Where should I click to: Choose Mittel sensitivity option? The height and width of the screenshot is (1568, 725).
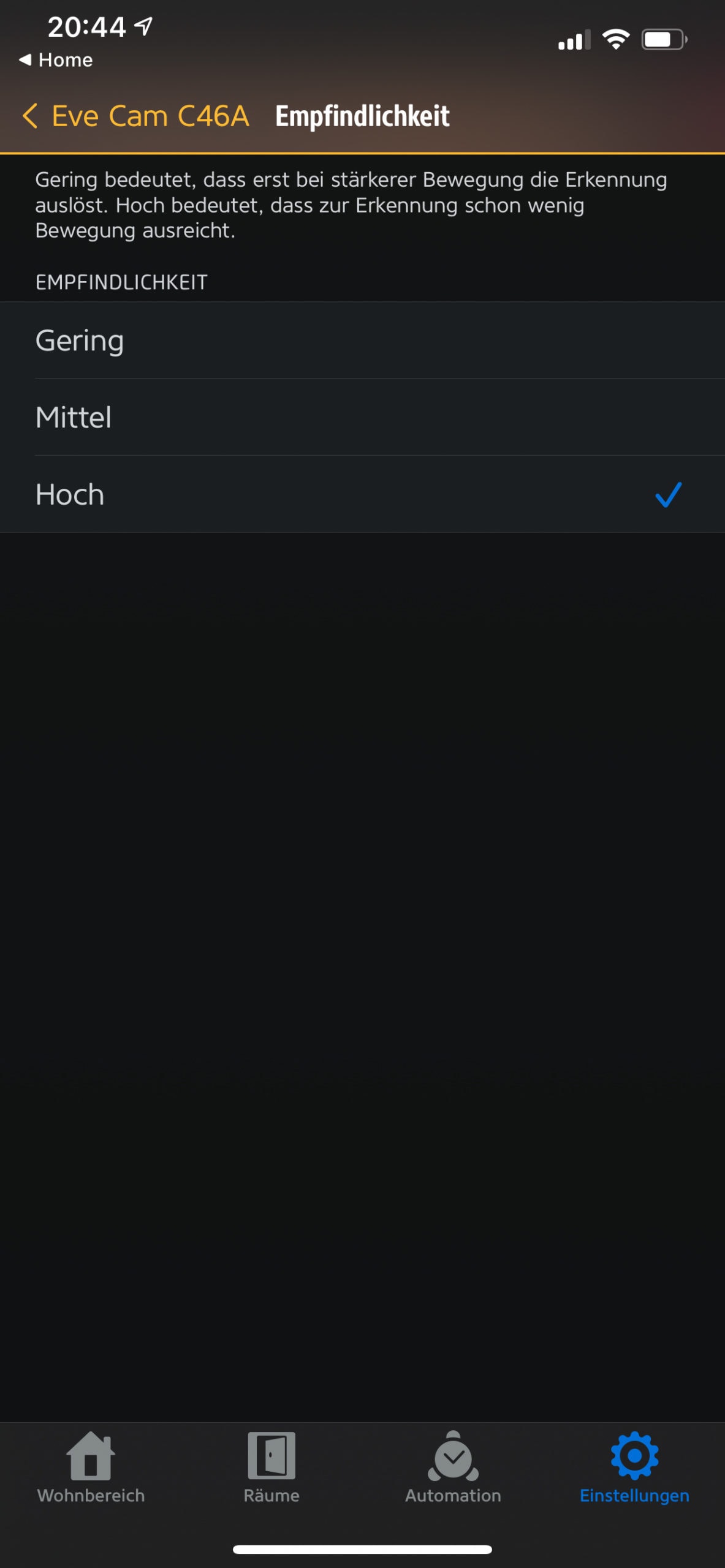[362, 417]
